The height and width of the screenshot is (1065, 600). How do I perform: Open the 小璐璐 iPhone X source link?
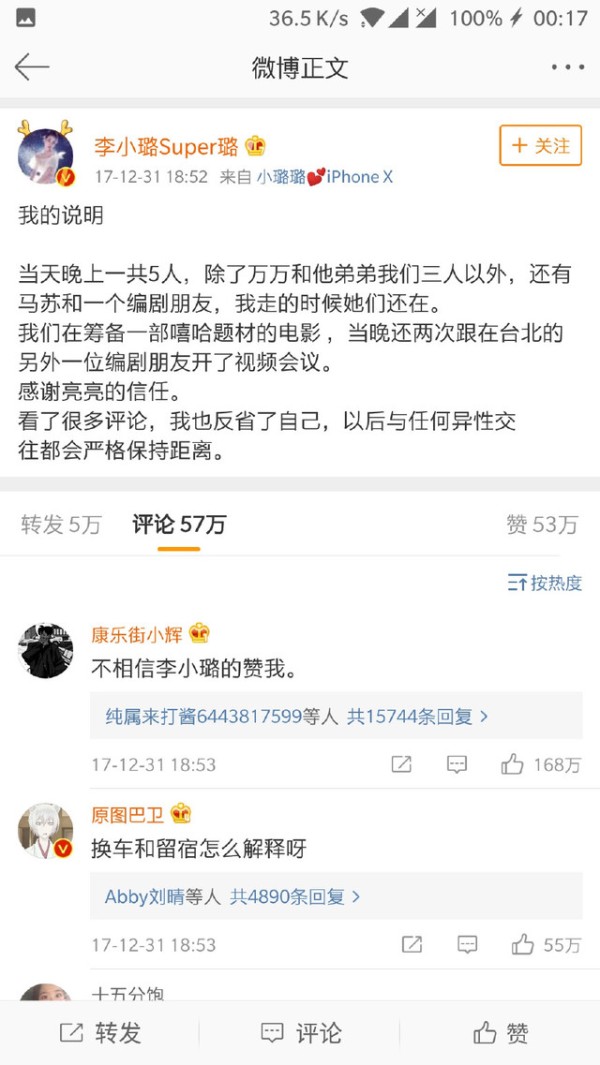point(325,177)
